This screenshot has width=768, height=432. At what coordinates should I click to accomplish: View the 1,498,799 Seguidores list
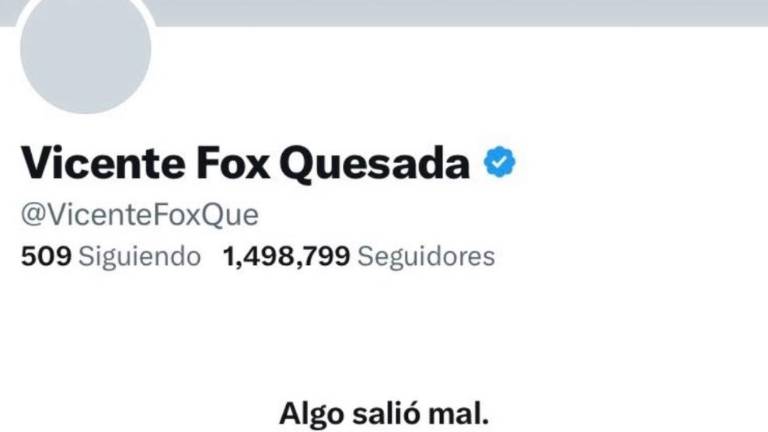pos(359,257)
